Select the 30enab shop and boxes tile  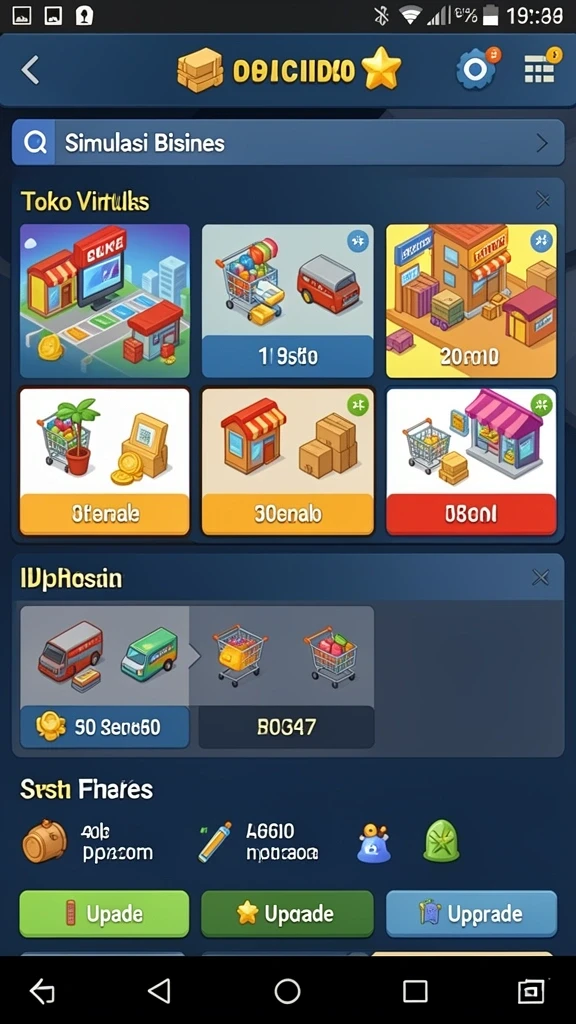click(288, 462)
